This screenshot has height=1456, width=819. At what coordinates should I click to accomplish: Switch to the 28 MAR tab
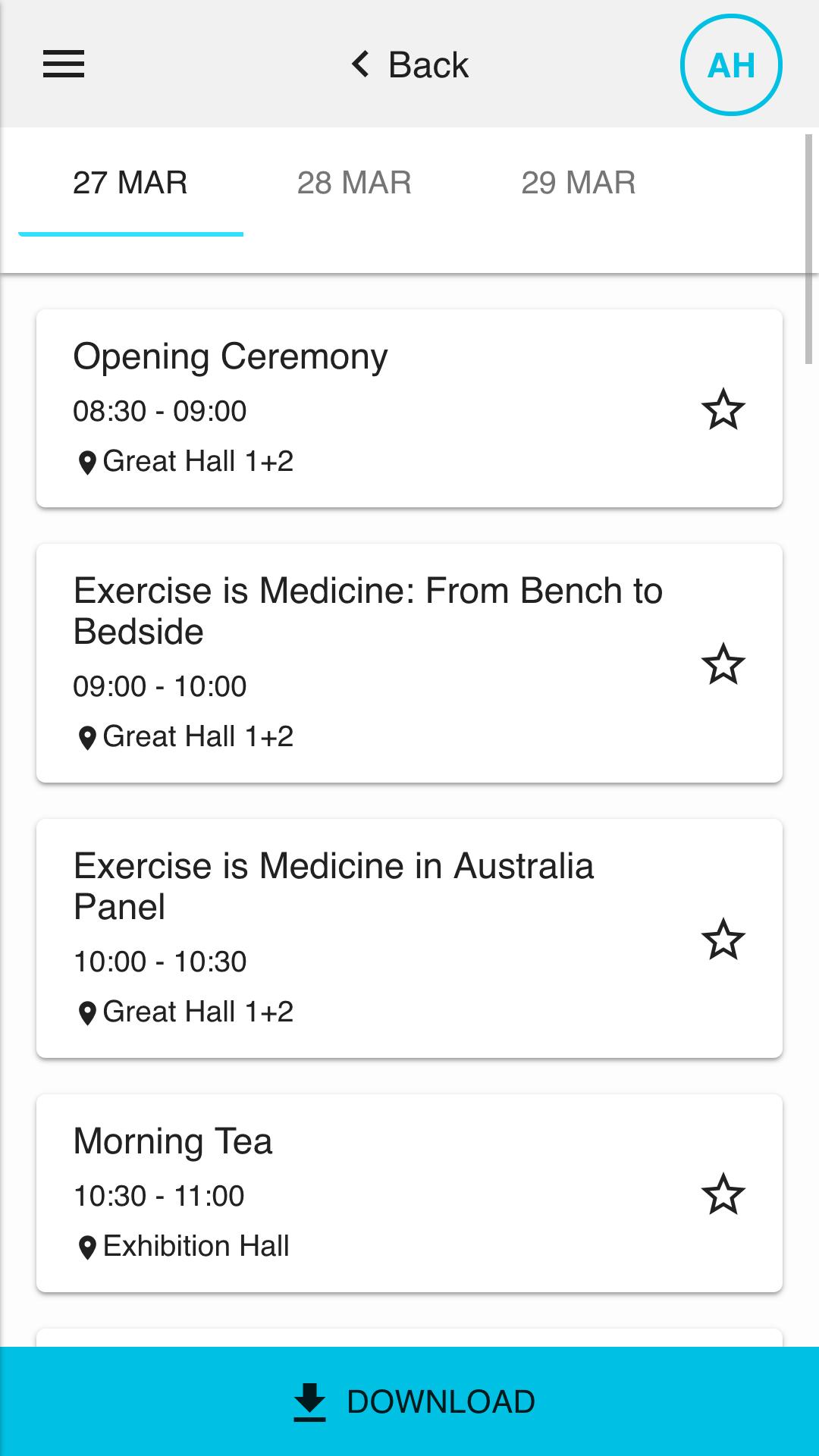(353, 182)
